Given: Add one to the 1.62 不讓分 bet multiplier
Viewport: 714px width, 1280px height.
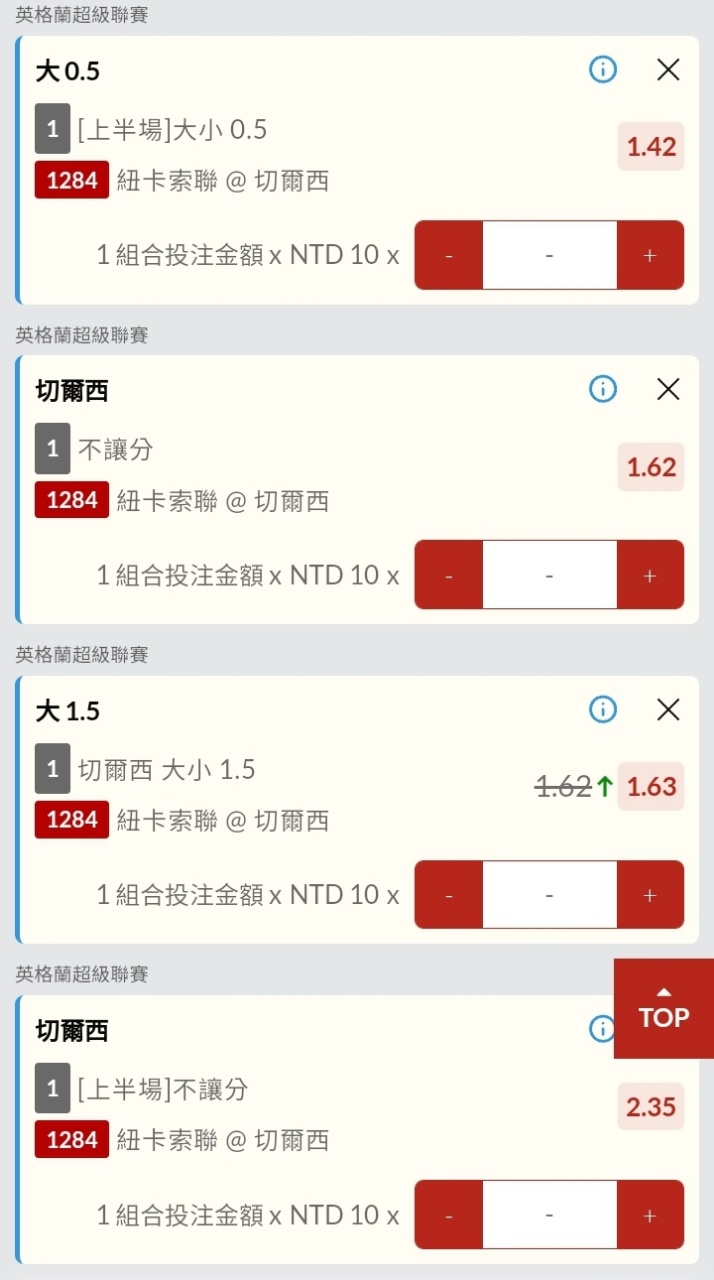Looking at the screenshot, I should click(x=650, y=575).
